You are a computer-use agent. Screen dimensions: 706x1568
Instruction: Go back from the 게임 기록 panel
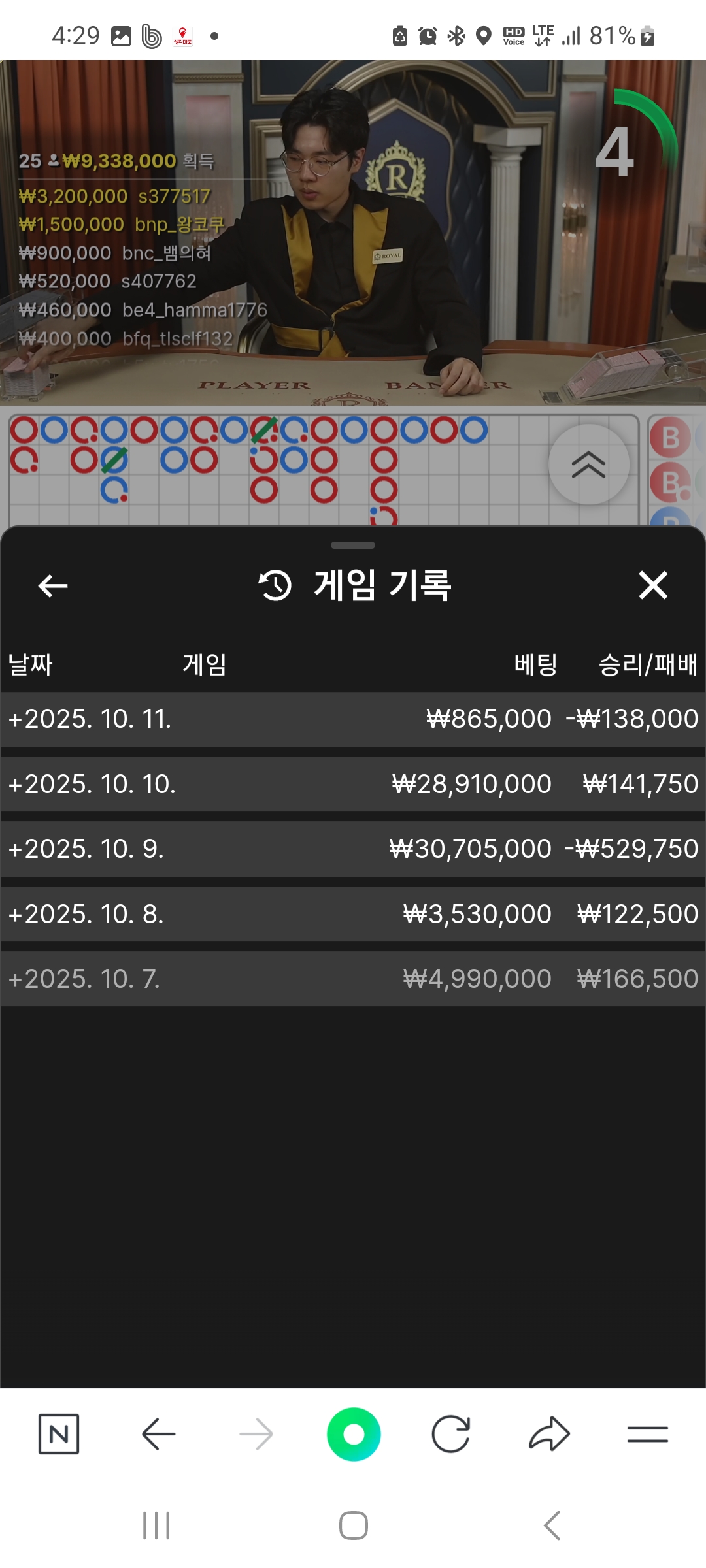tap(53, 586)
